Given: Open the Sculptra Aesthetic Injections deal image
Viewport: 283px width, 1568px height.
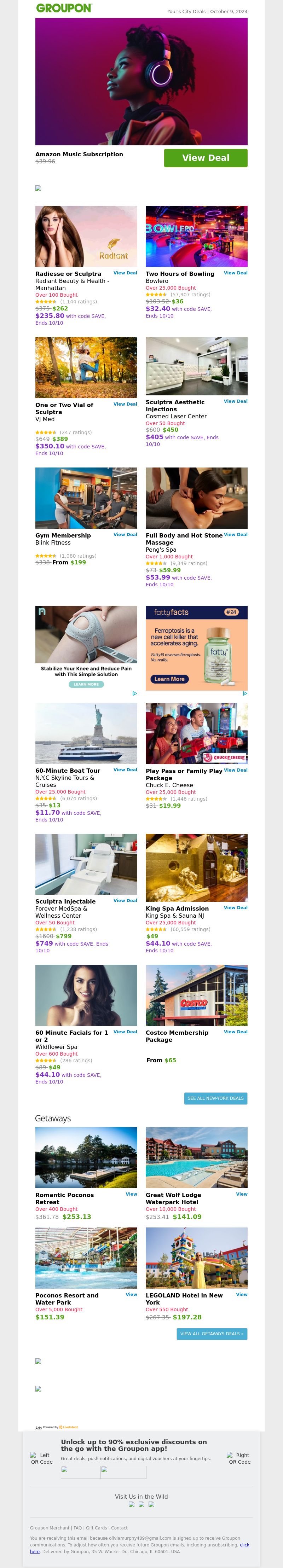Looking at the screenshot, I should tap(196, 366).
